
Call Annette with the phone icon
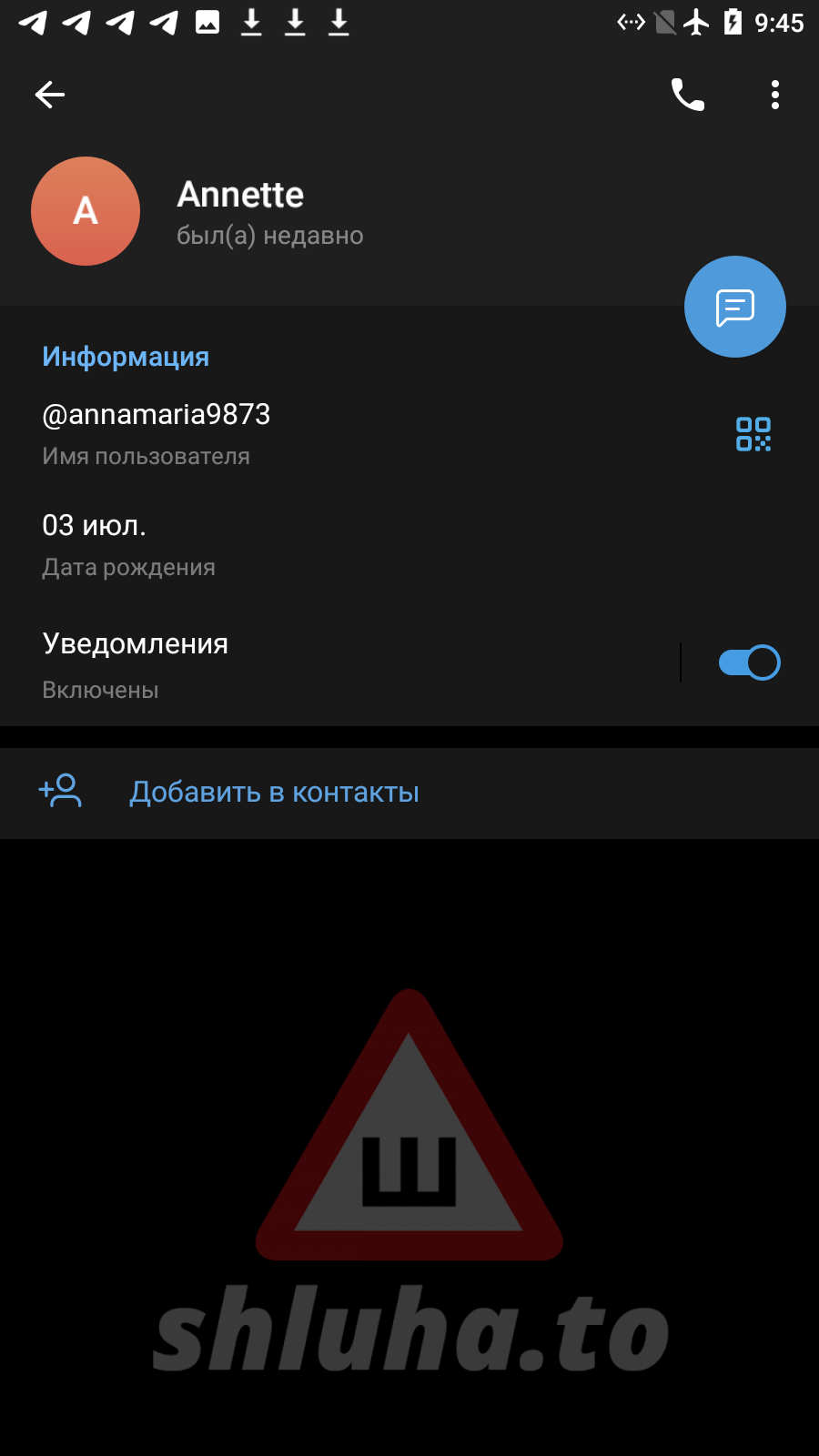tap(688, 95)
